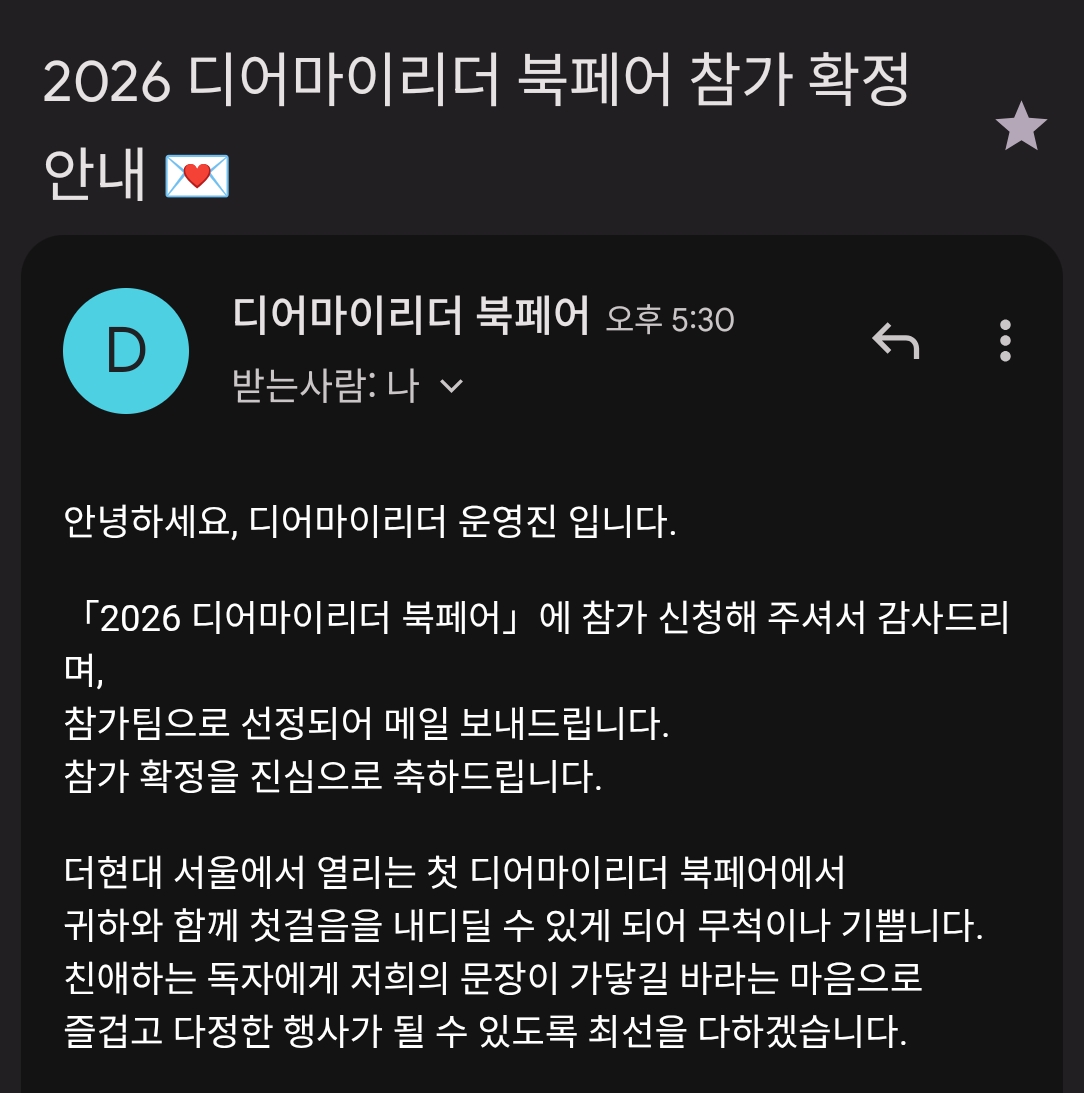Open sender's round D avatar

coord(126,351)
